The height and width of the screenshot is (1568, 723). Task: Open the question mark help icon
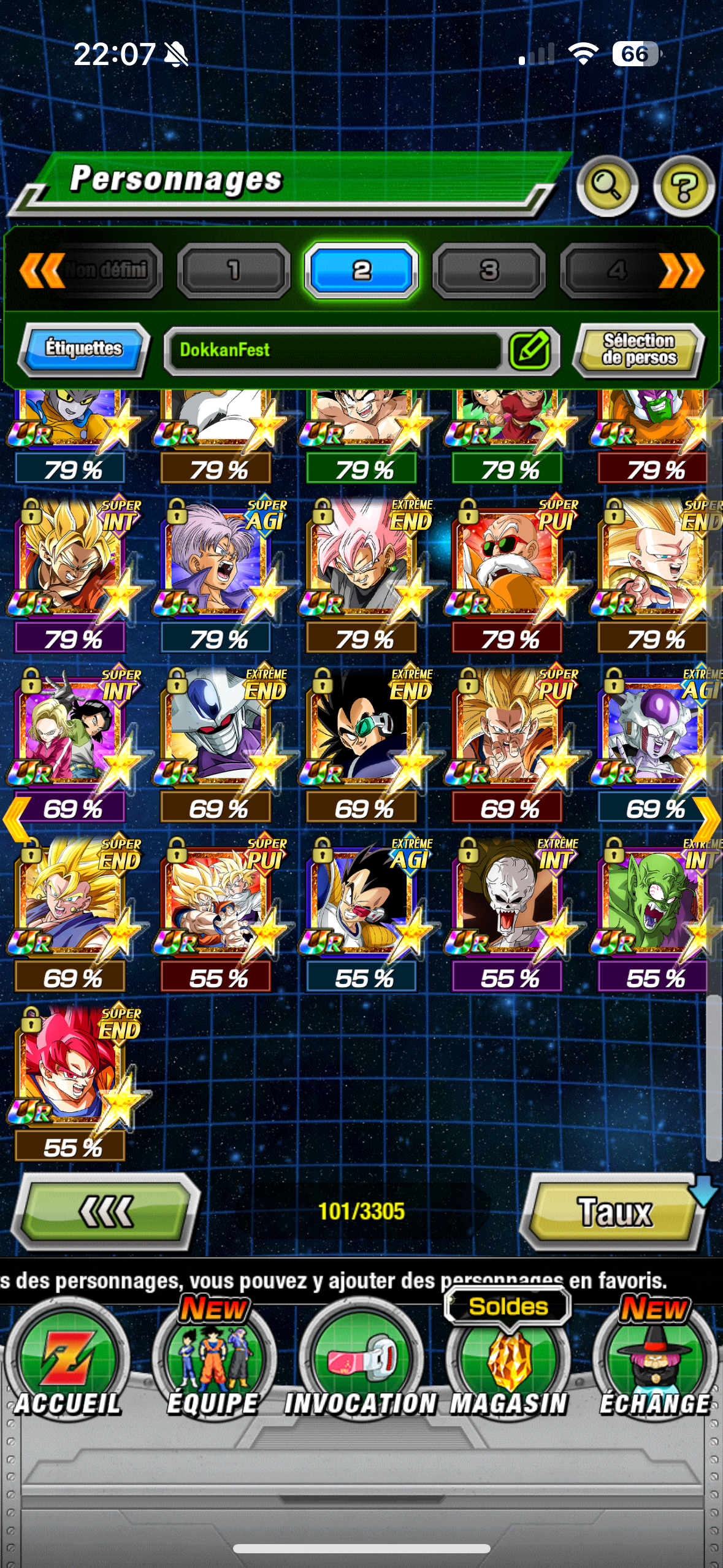(683, 186)
